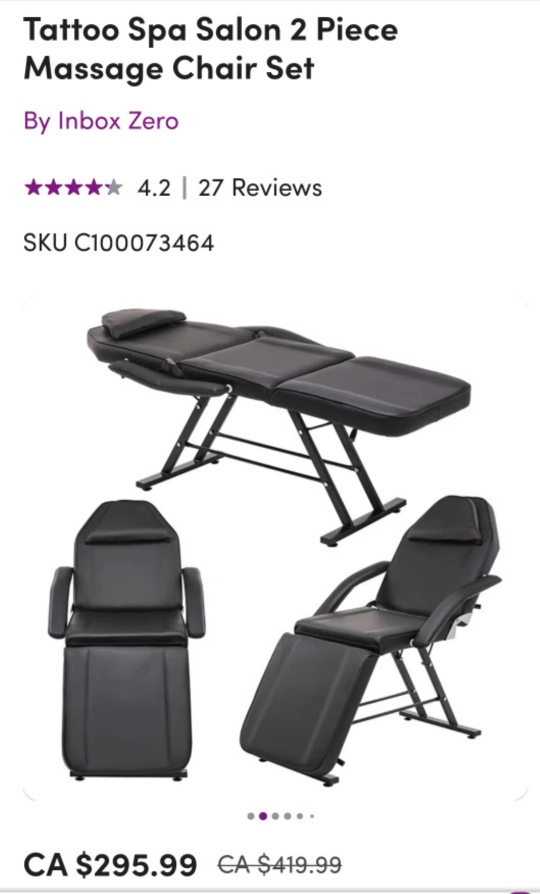Open the 27 Reviews section
The image size is (540, 894).
pyautogui.click(x=260, y=188)
